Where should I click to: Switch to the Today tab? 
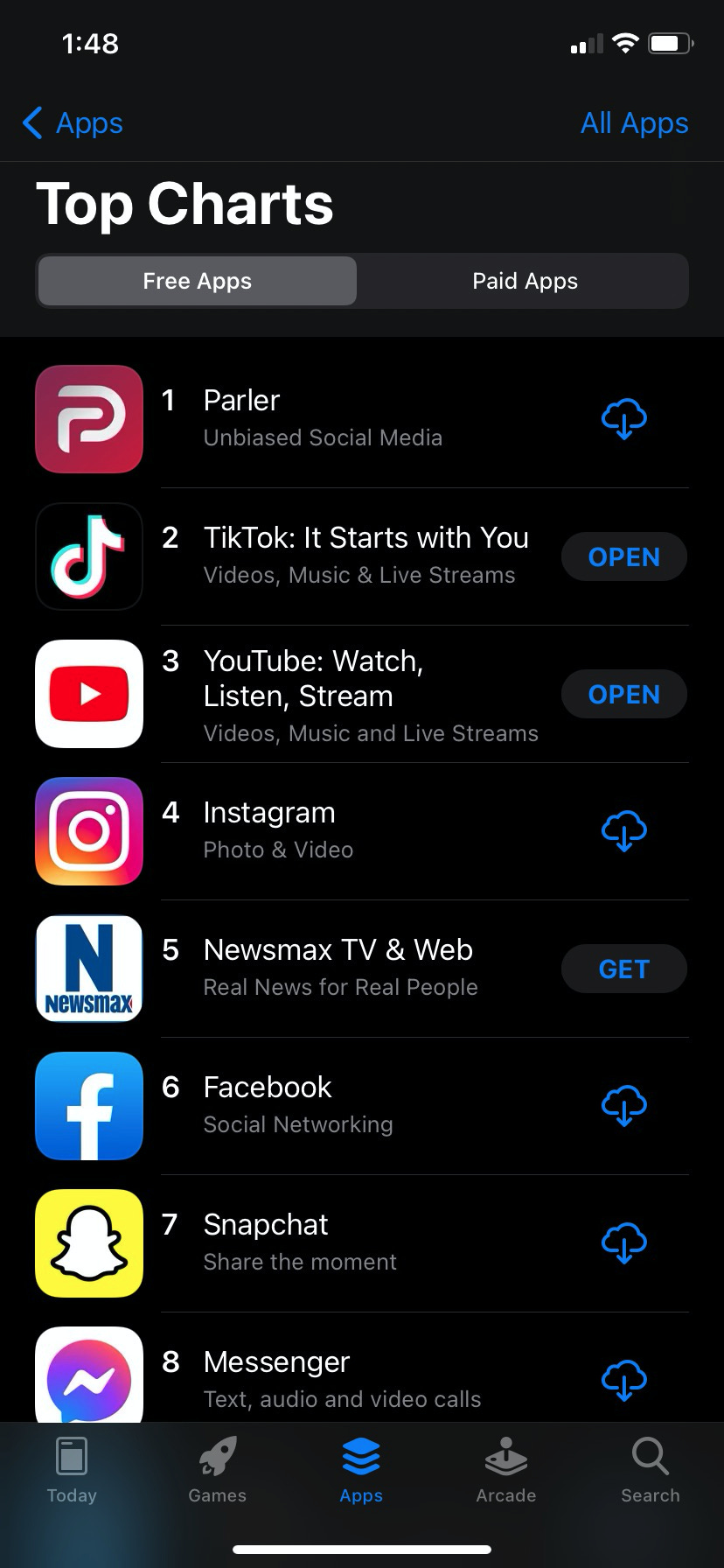(72, 1470)
